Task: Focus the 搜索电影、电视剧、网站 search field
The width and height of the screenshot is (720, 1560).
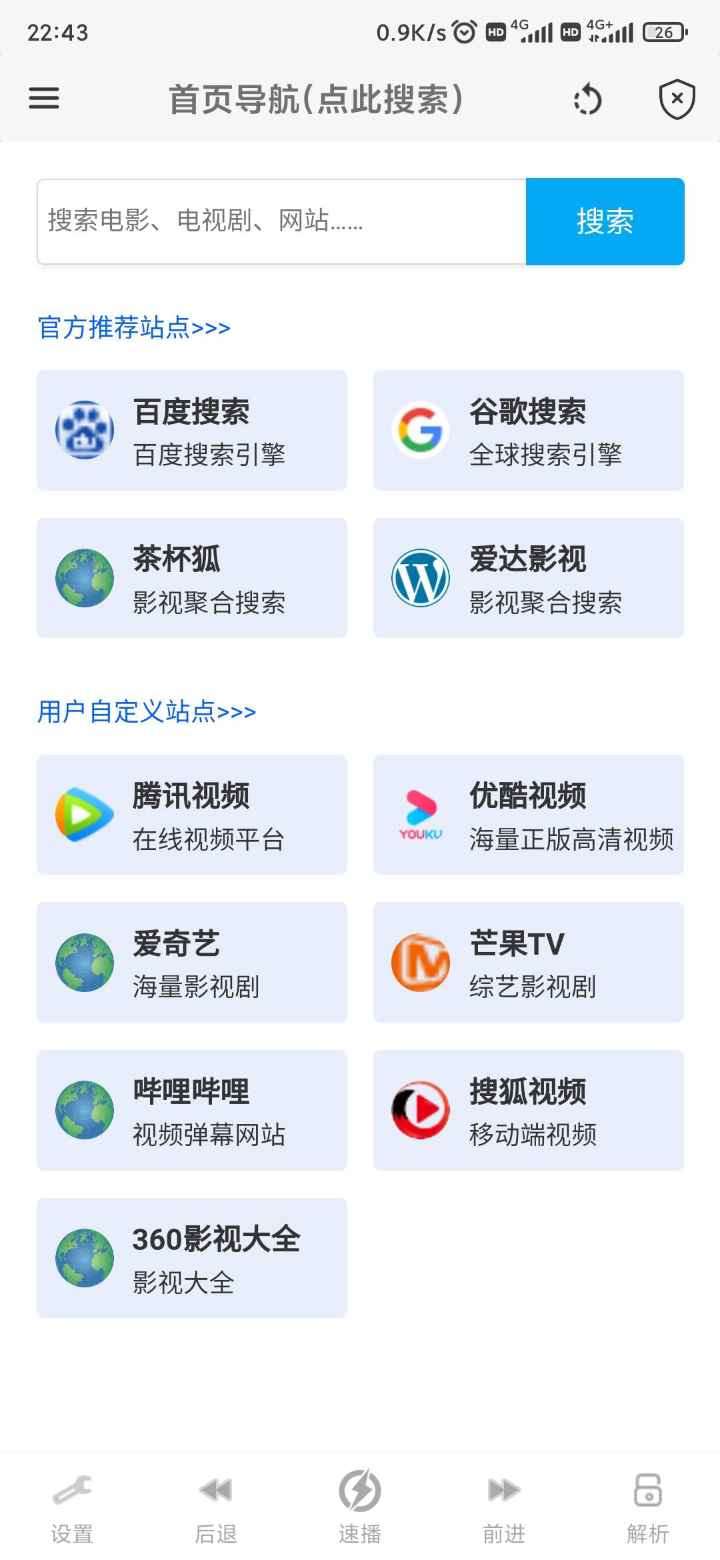Action: pyautogui.click(x=282, y=221)
